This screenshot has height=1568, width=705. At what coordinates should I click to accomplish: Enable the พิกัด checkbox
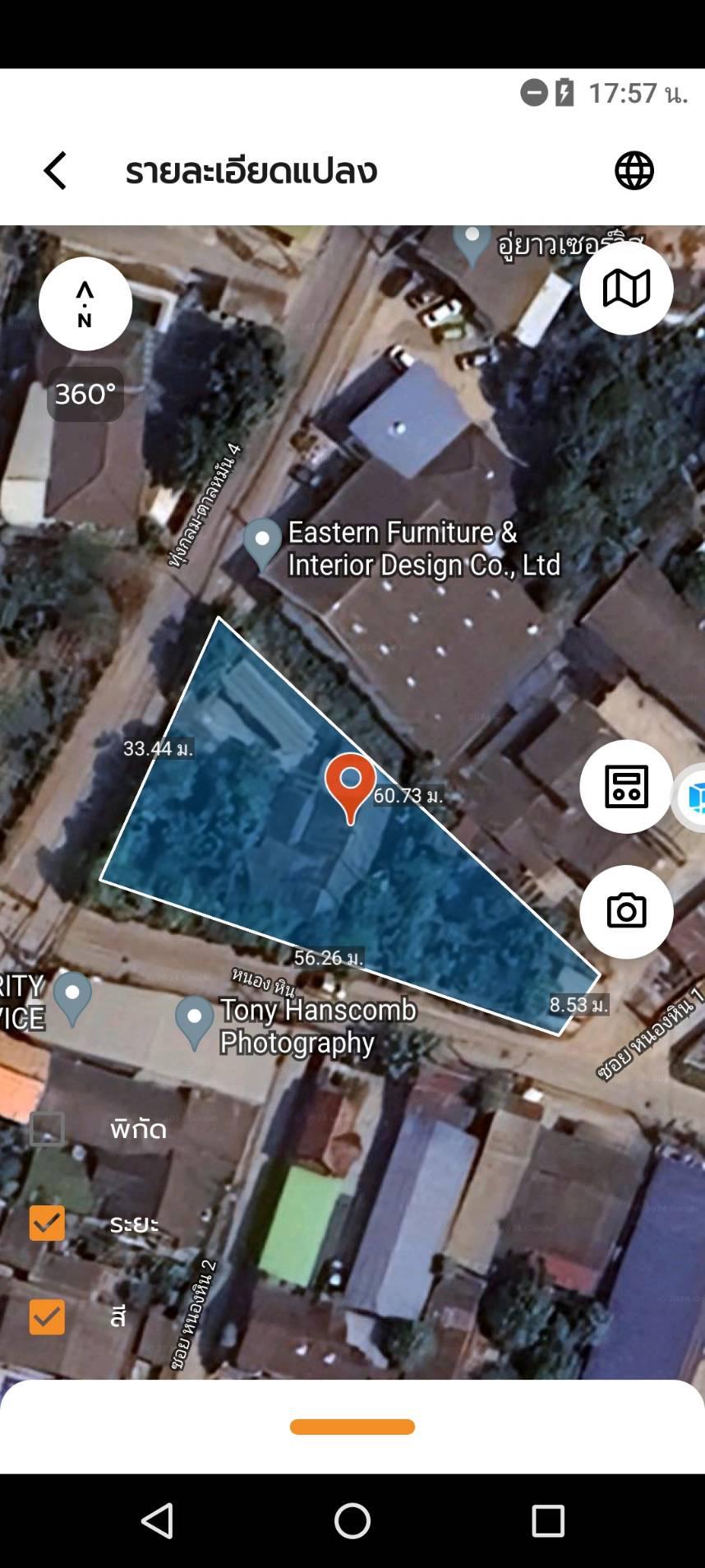[x=47, y=1129]
